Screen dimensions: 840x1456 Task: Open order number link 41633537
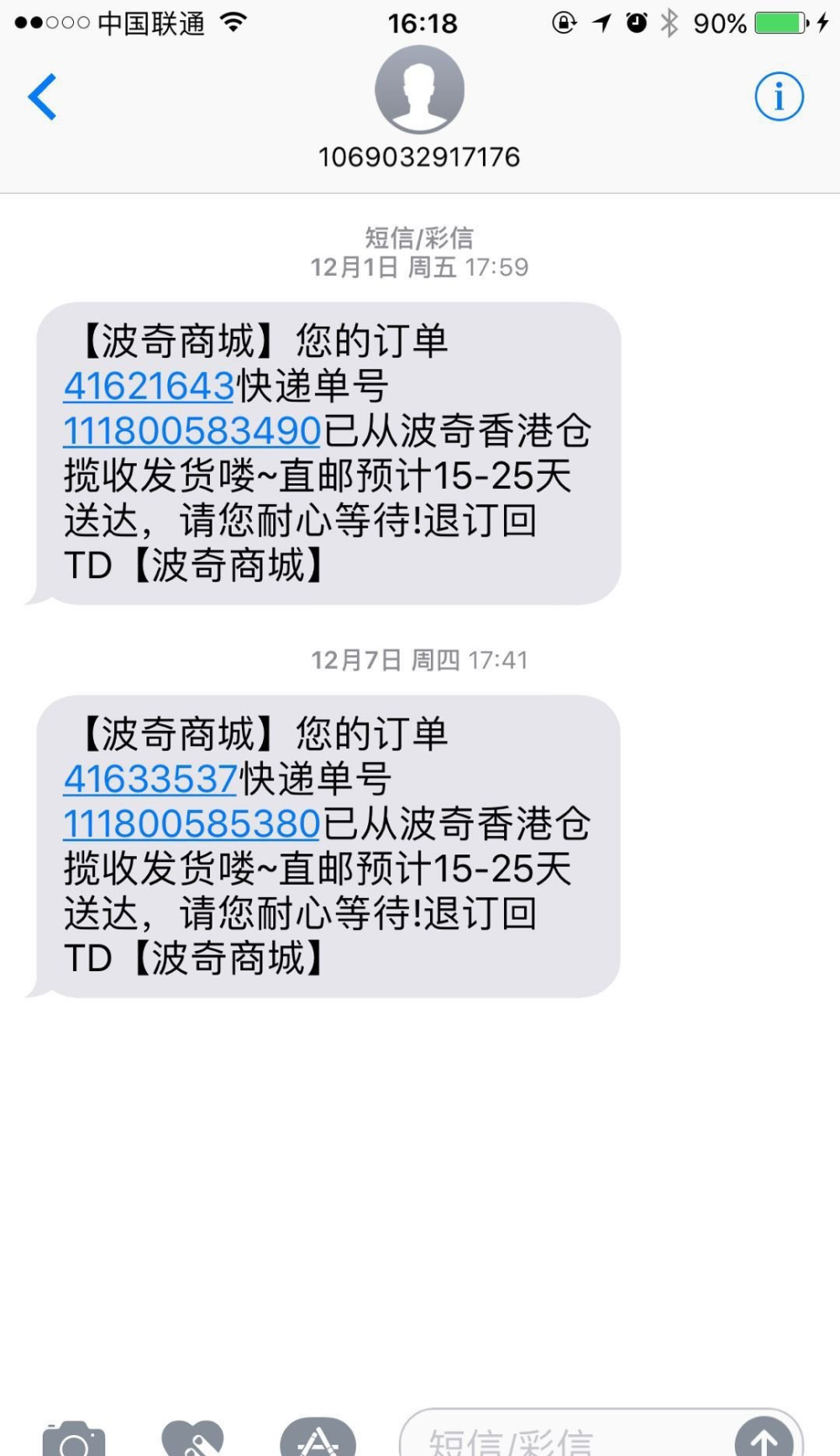(150, 779)
